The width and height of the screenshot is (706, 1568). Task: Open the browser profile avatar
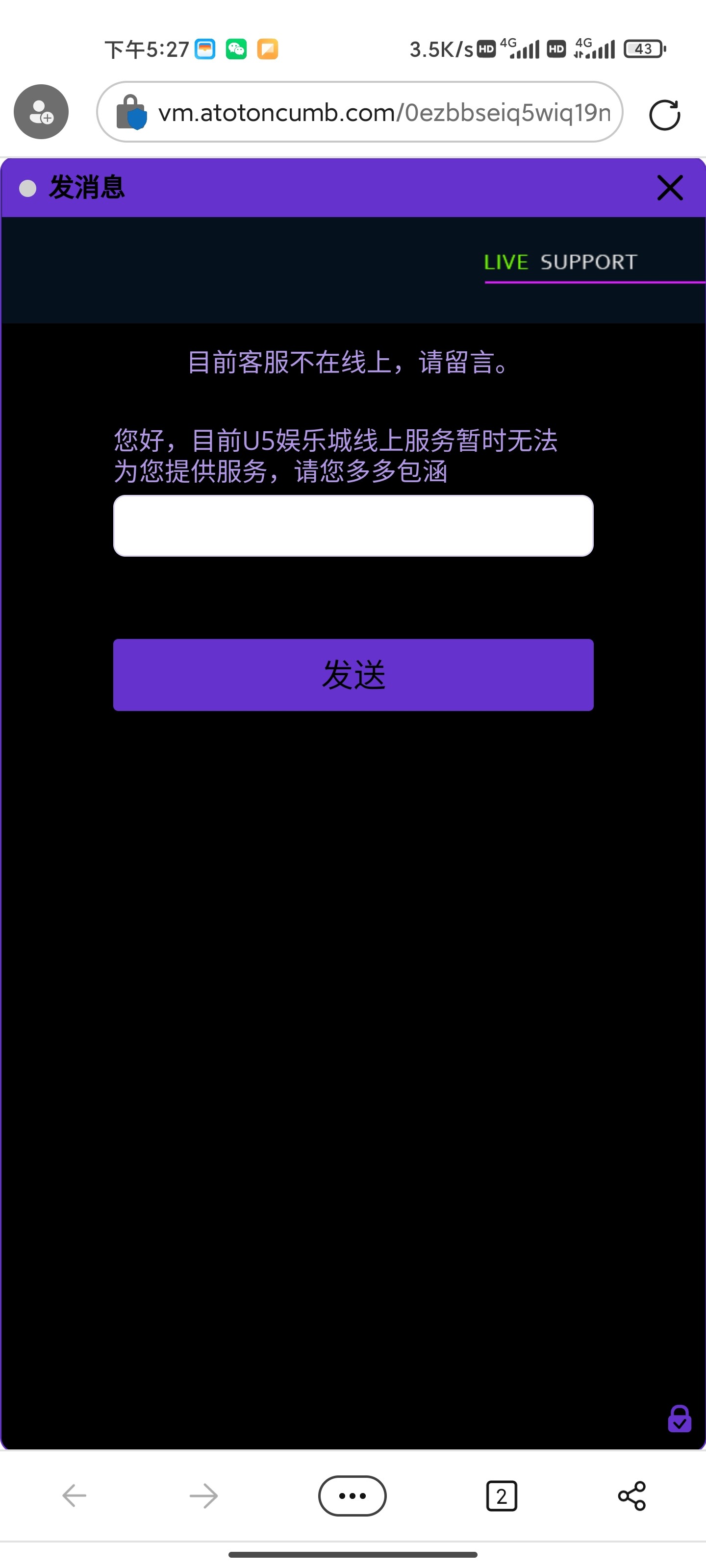pyautogui.click(x=41, y=112)
